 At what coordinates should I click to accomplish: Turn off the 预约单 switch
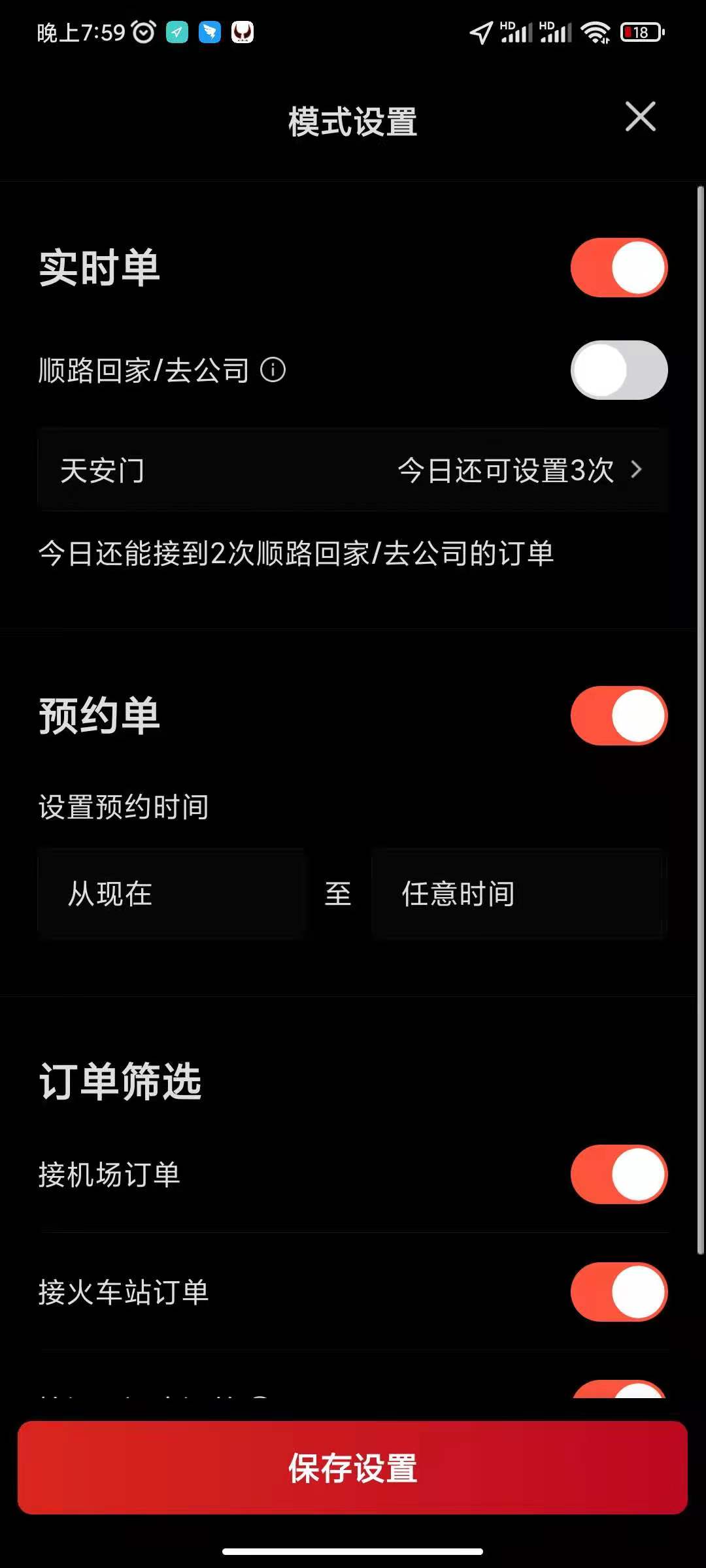[x=618, y=715]
